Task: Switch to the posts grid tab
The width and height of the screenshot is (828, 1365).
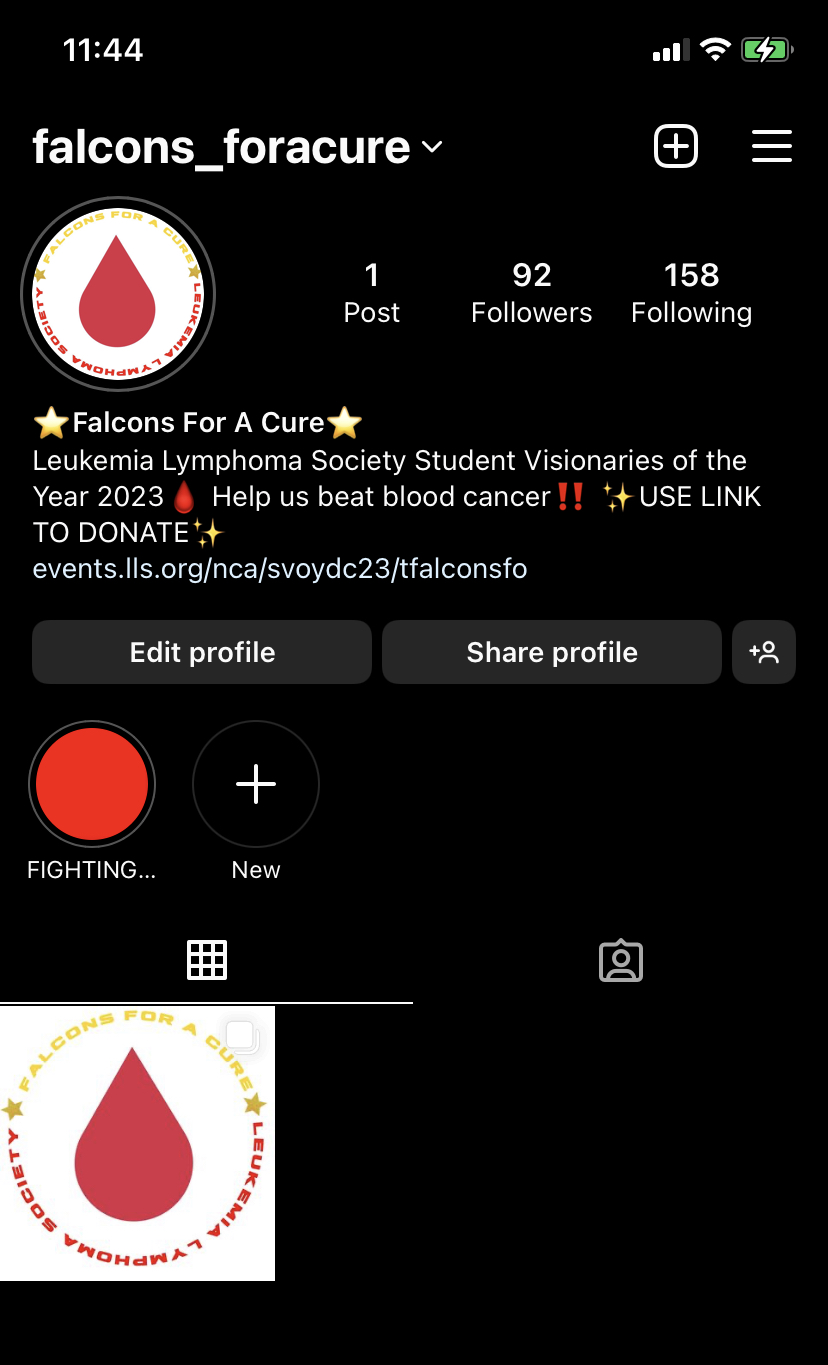Action: [207, 960]
